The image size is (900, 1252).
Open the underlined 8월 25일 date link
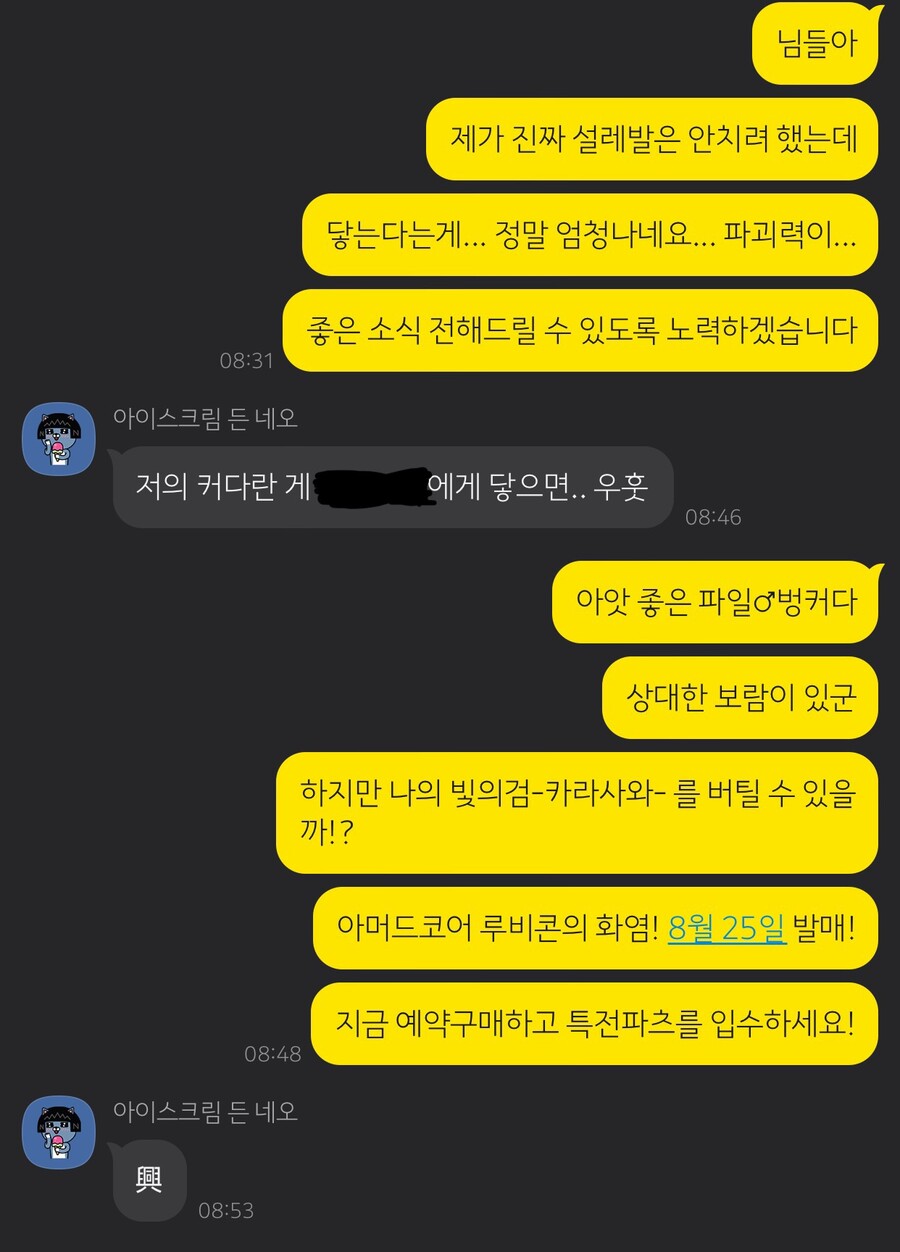pyautogui.click(x=727, y=929)
